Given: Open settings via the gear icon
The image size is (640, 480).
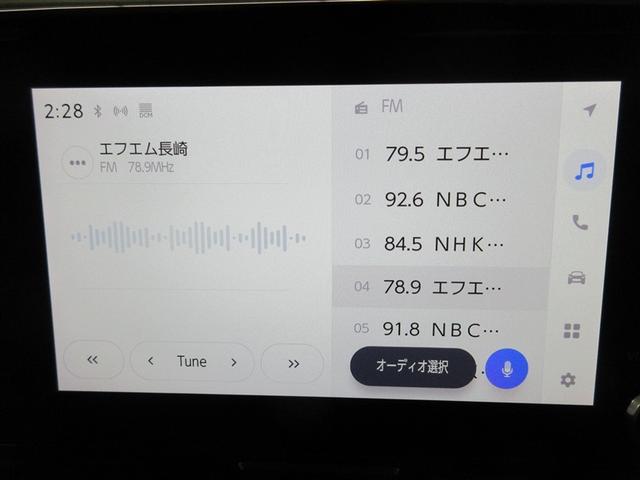Looking at the screenshot, I should click(568, 380).
